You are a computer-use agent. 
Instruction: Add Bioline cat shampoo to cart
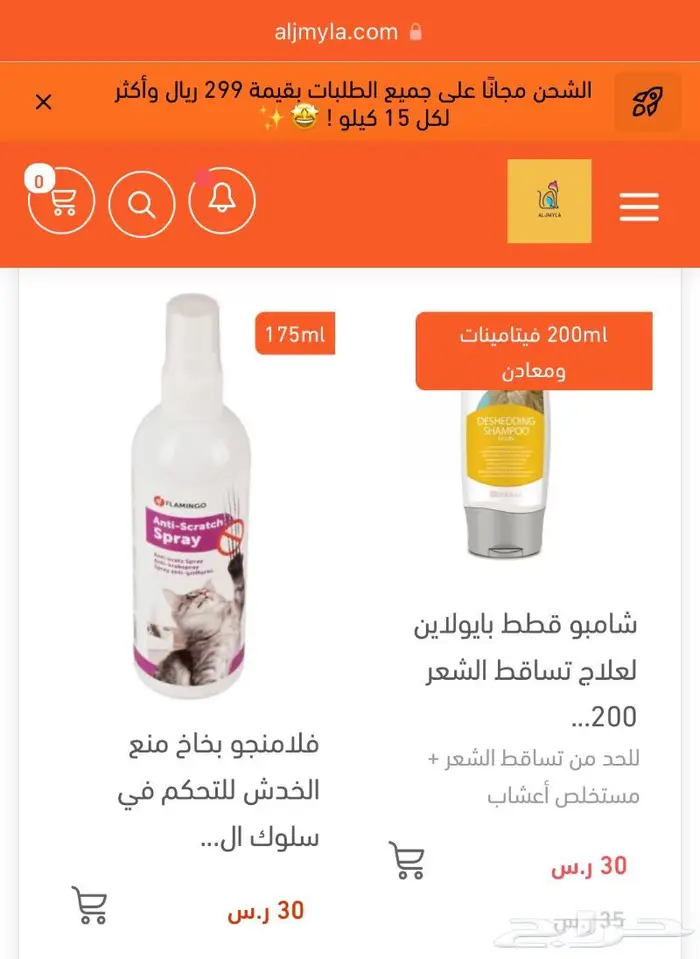(407, 861)
